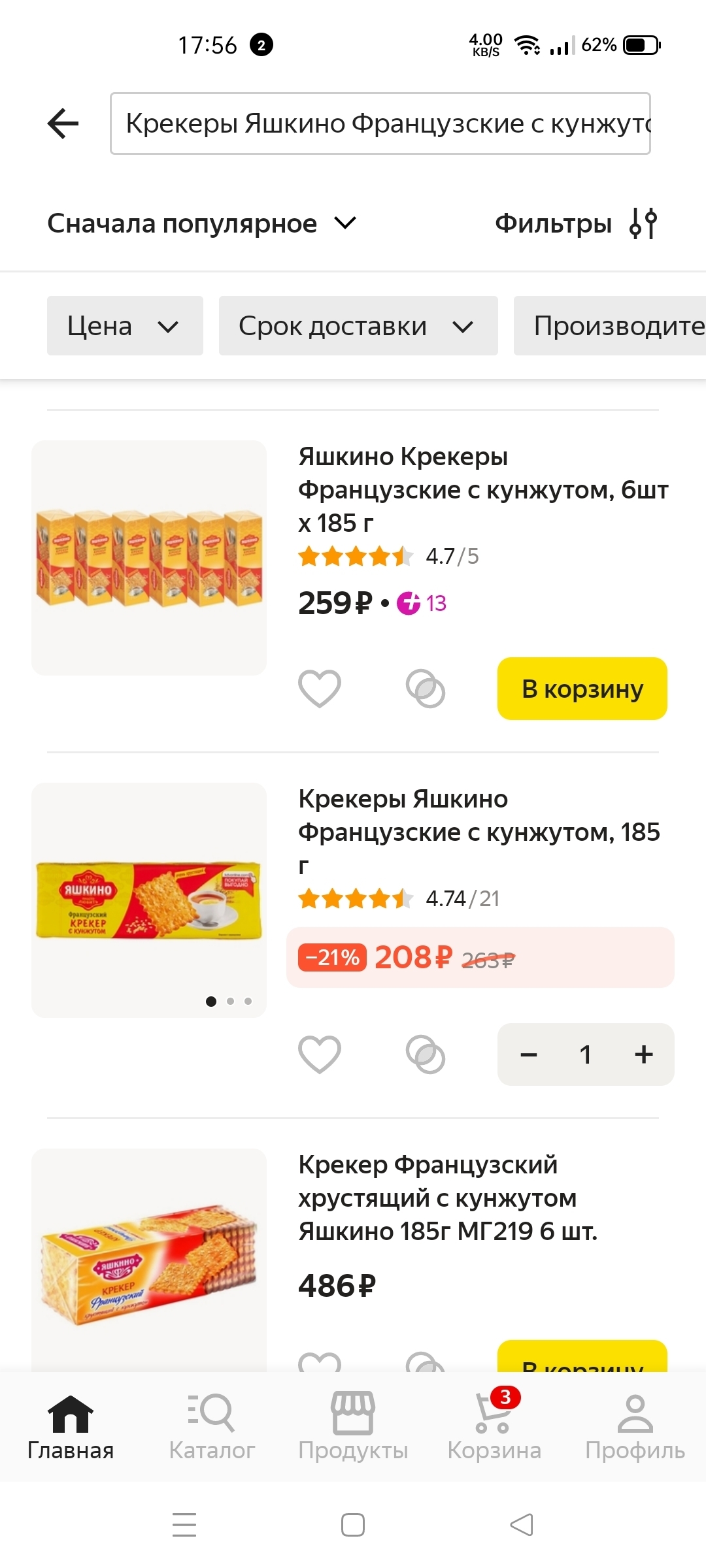This screenshot has height=1568, width=706.
Task: Compare the 259₽ Яшкино crackers pack
Action: [x=426, y=689]
